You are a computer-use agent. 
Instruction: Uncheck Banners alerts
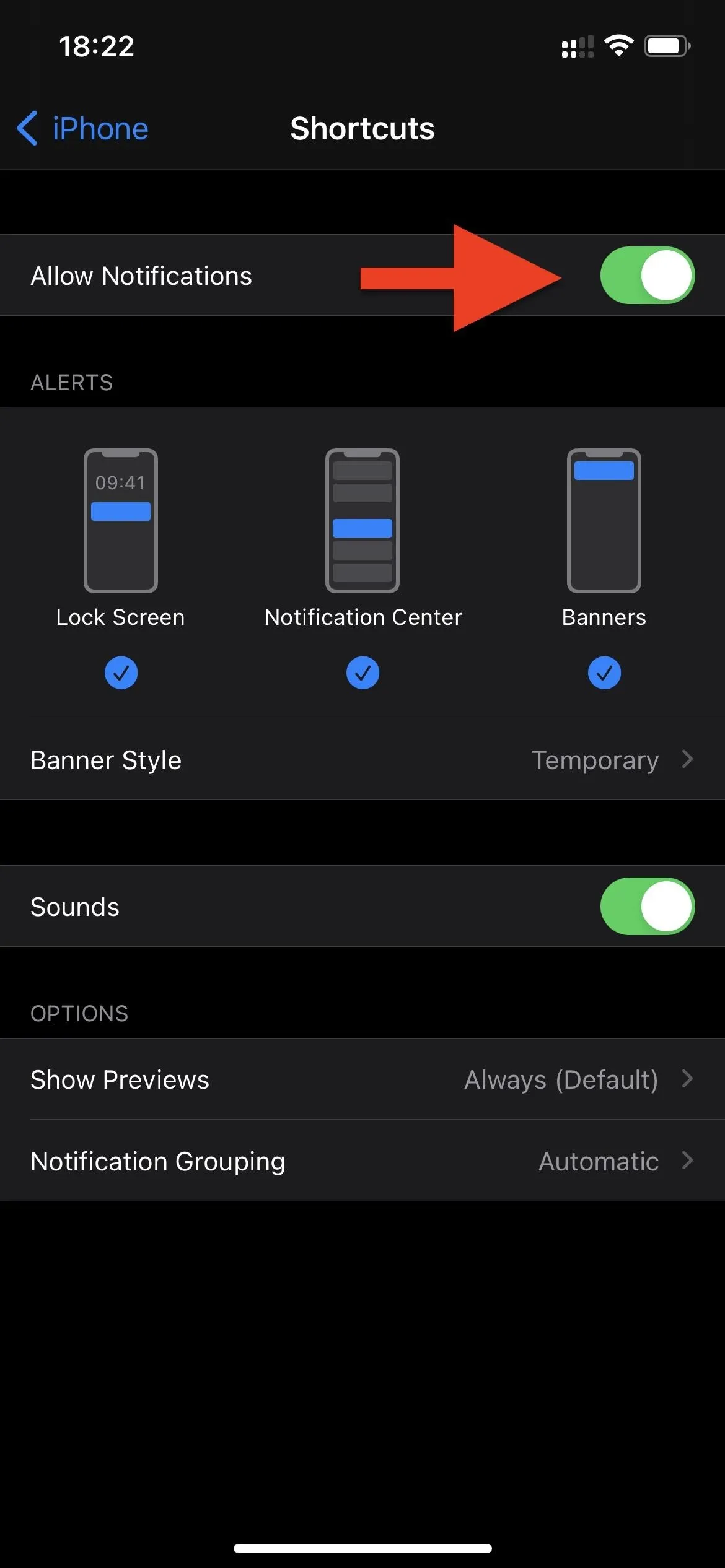click(604, 673)
